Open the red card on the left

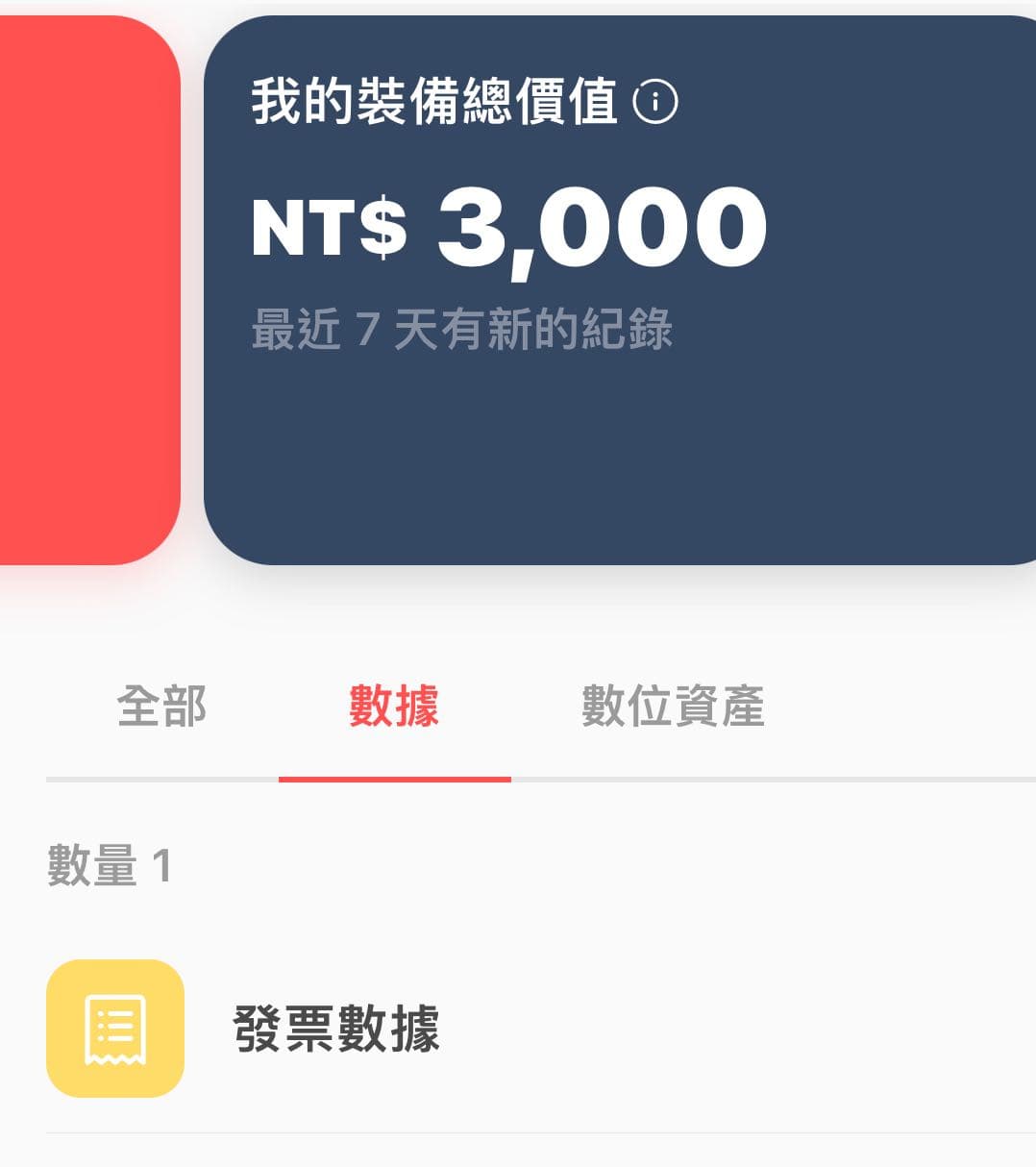click(x=86, y=288)
